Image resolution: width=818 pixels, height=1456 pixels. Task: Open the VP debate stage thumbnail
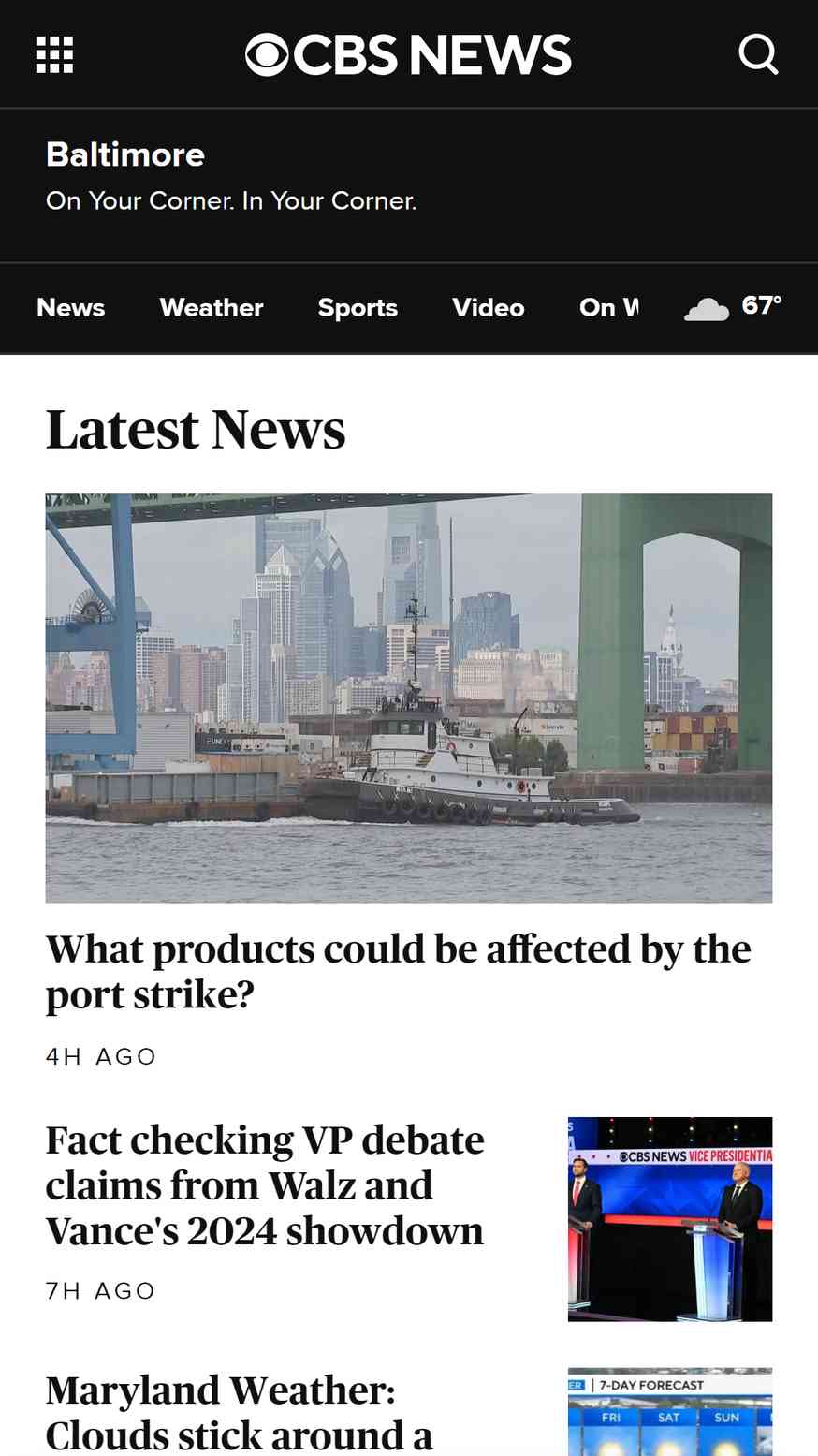669,1218
